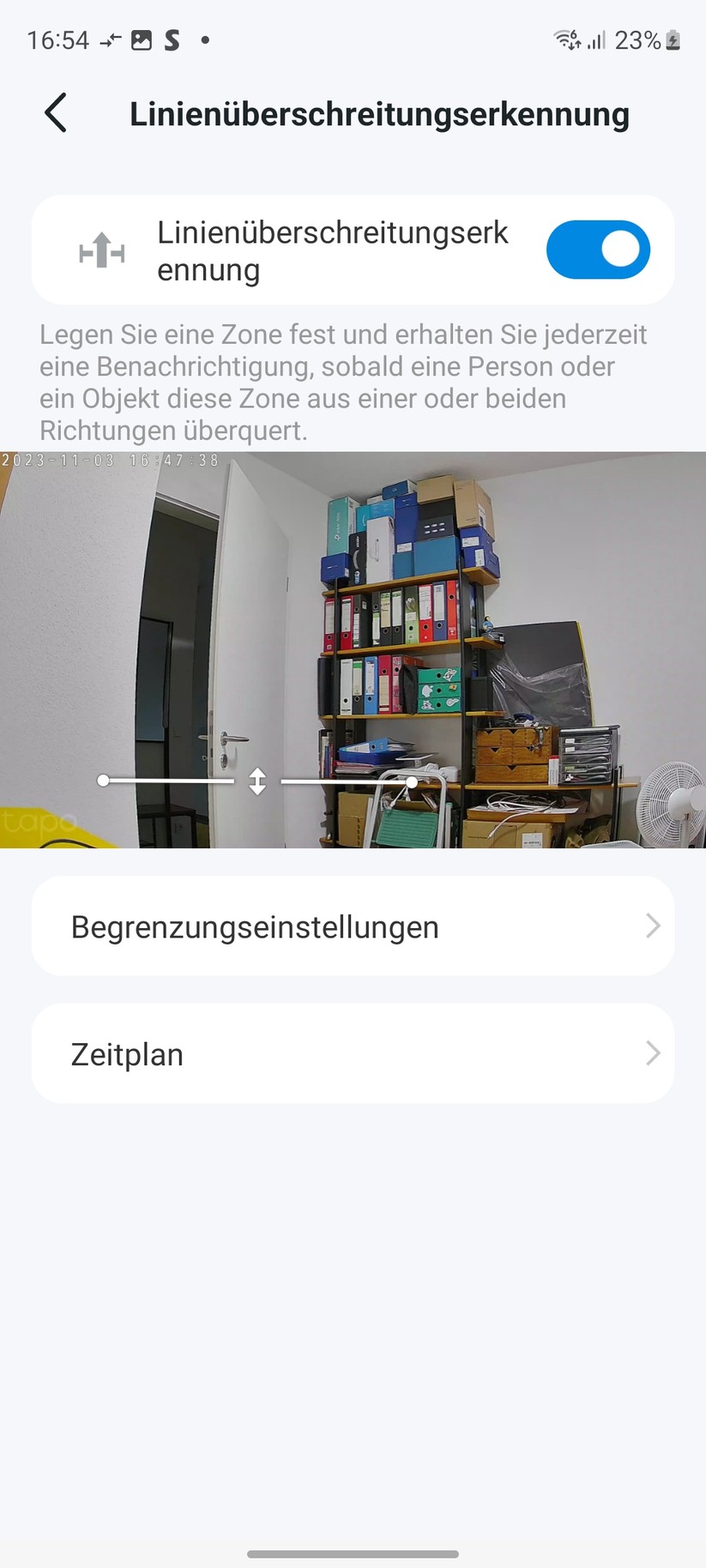The width and height of the screenshot is (706, 1568).
Task: Click the line-crossing detection icon beside the title
Action: click(101, 249)
